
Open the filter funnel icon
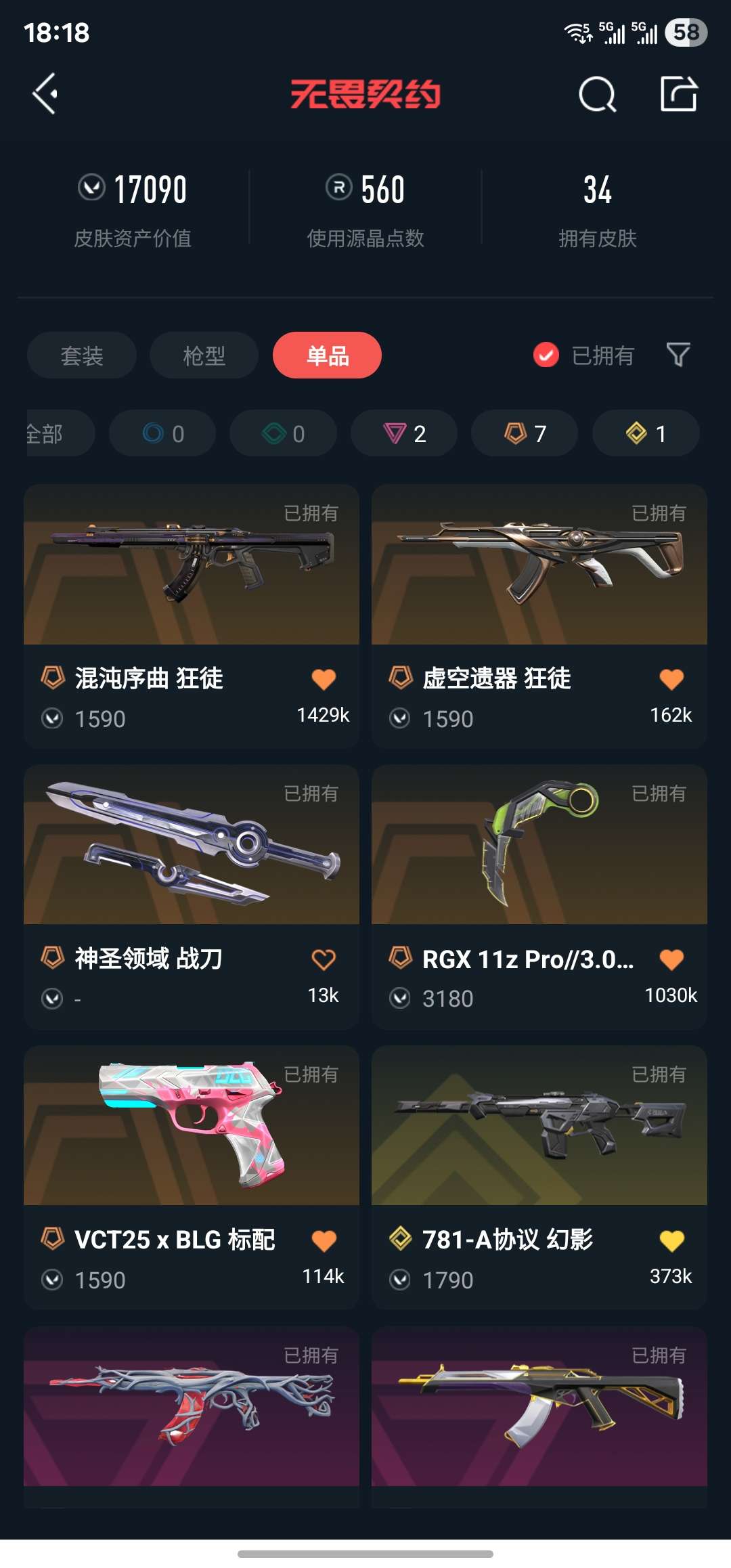click(x=678, y=355)
